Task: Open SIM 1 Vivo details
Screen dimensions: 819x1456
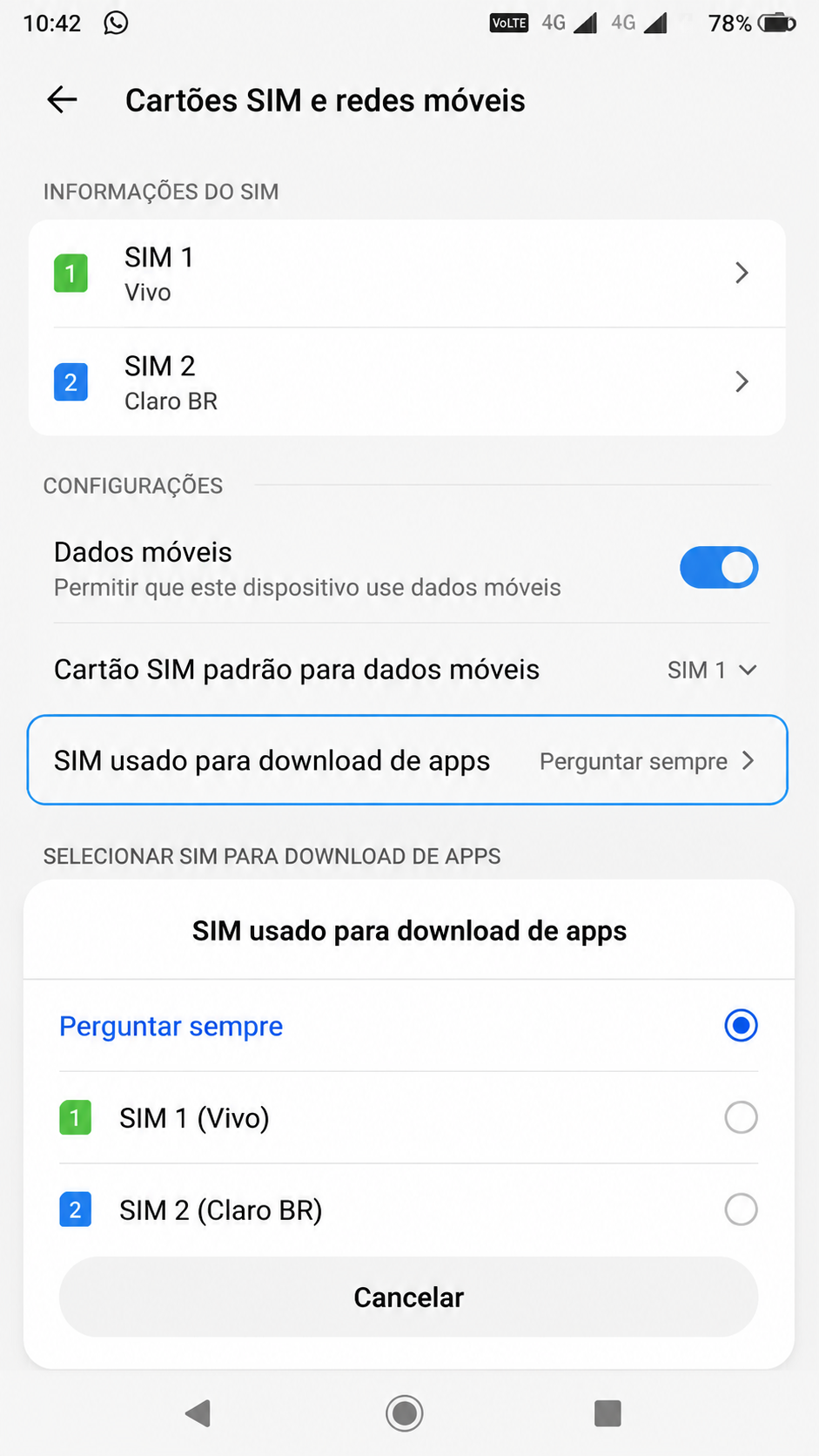Action: coord(407,273)
